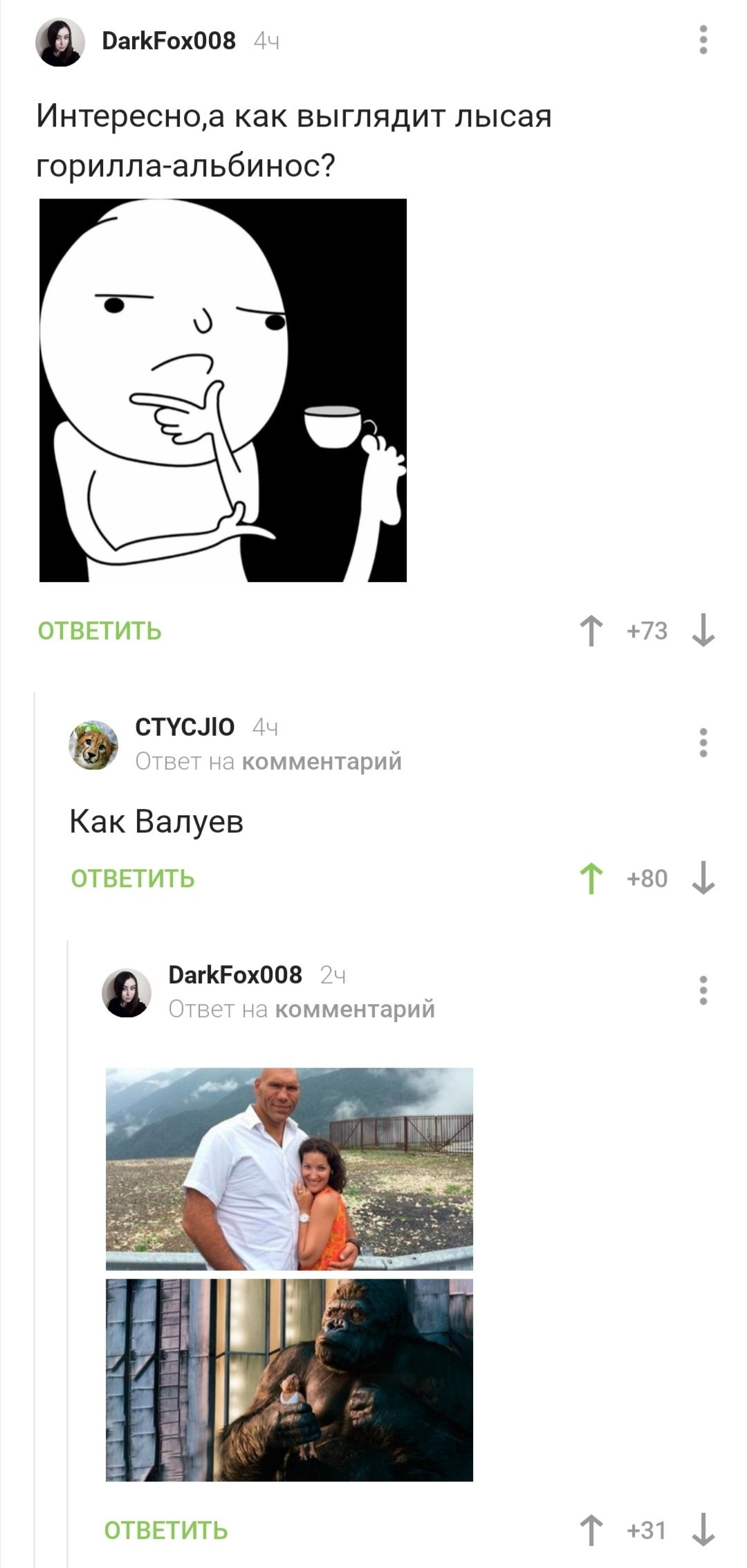Downvote the comment rated +80
This screenshot has width=747, height=1568.
703,878
